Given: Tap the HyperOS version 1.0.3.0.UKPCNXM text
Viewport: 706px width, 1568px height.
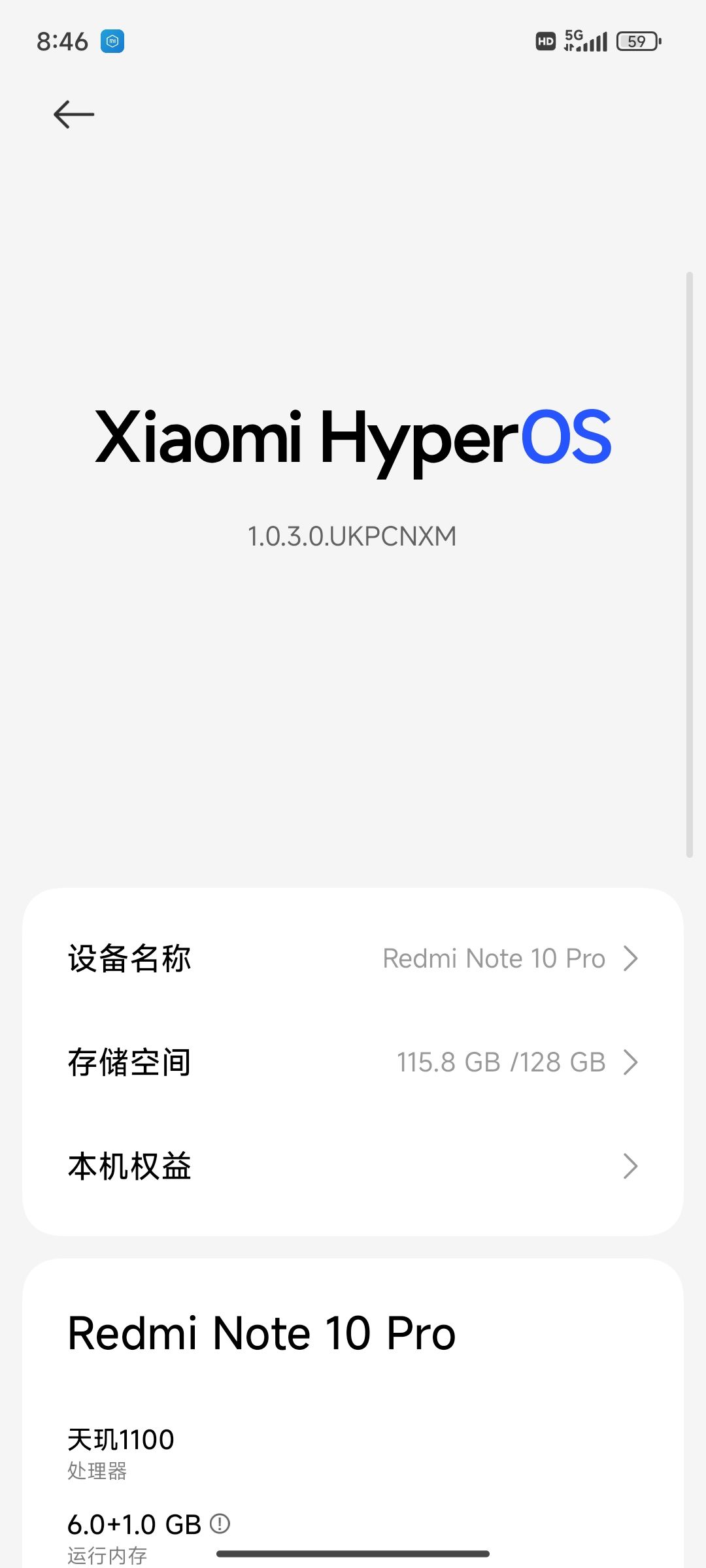Looking at the screenshot, I should [353, 536].
